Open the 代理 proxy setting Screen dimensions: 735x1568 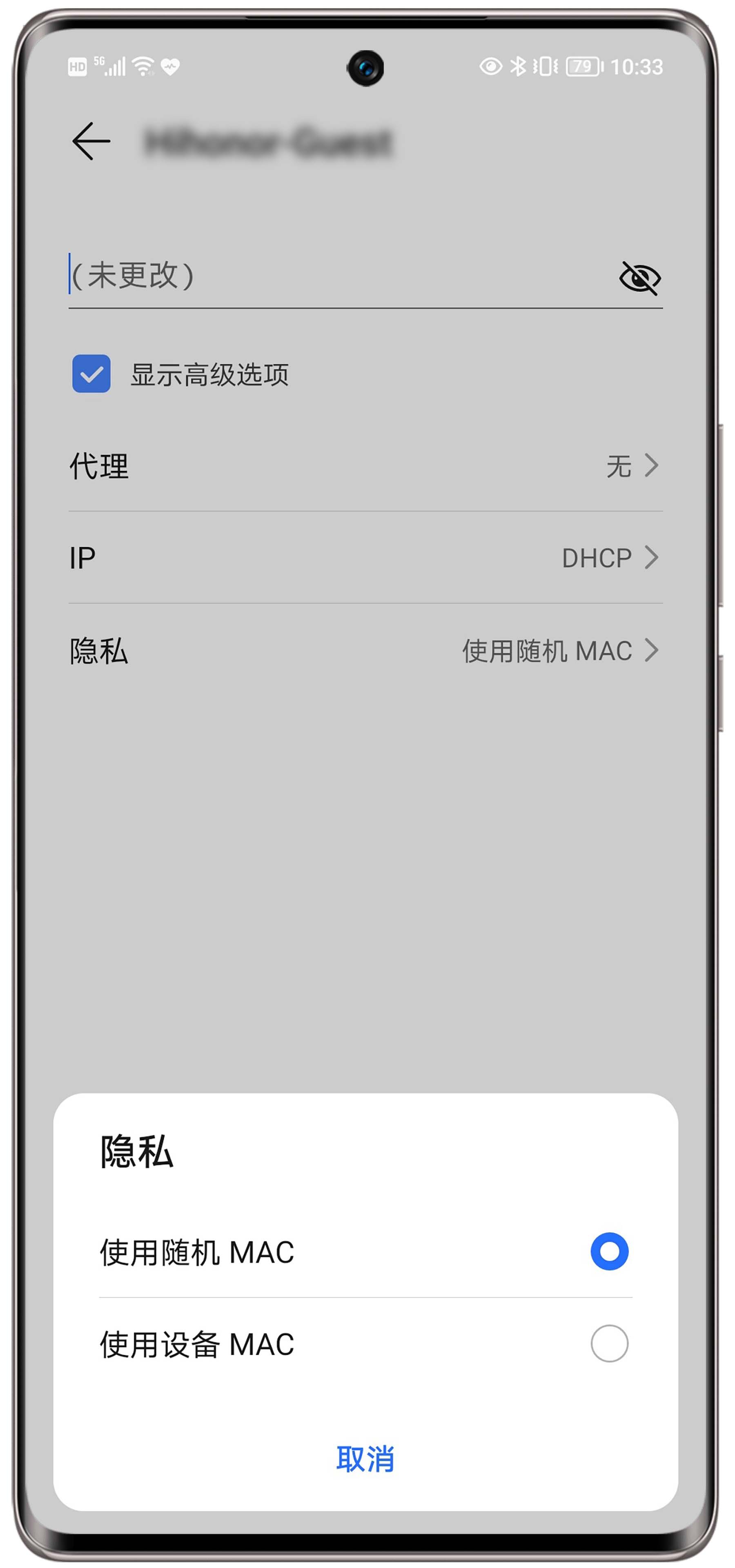pyautogui.click(x=365, y=466)
